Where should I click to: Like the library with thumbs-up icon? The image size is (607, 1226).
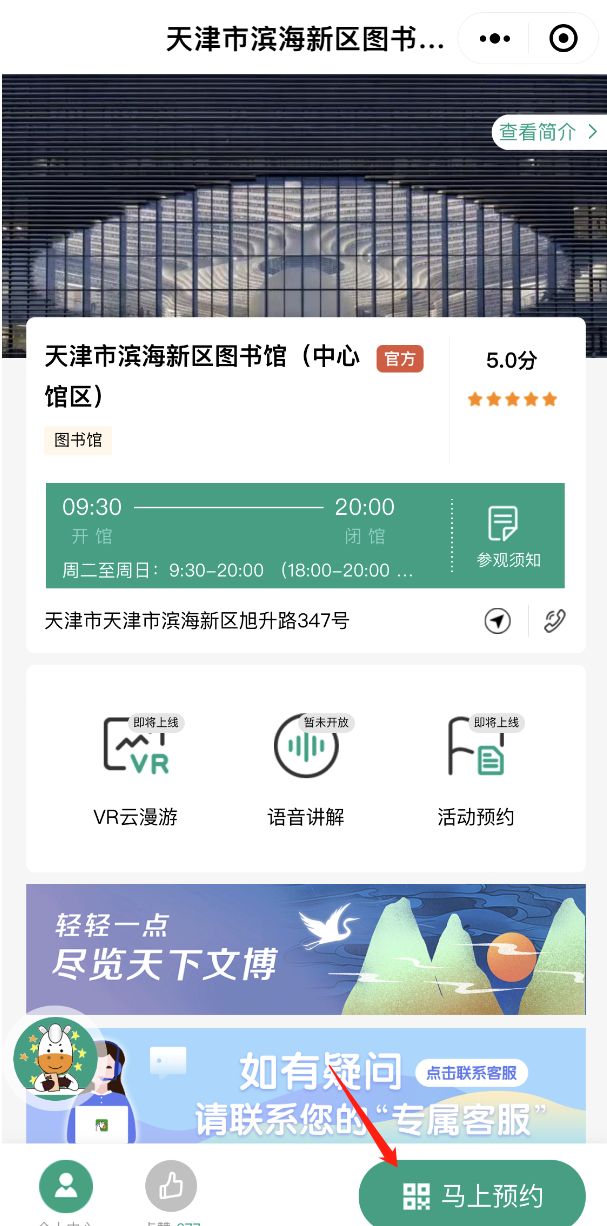coord(171,1187)
